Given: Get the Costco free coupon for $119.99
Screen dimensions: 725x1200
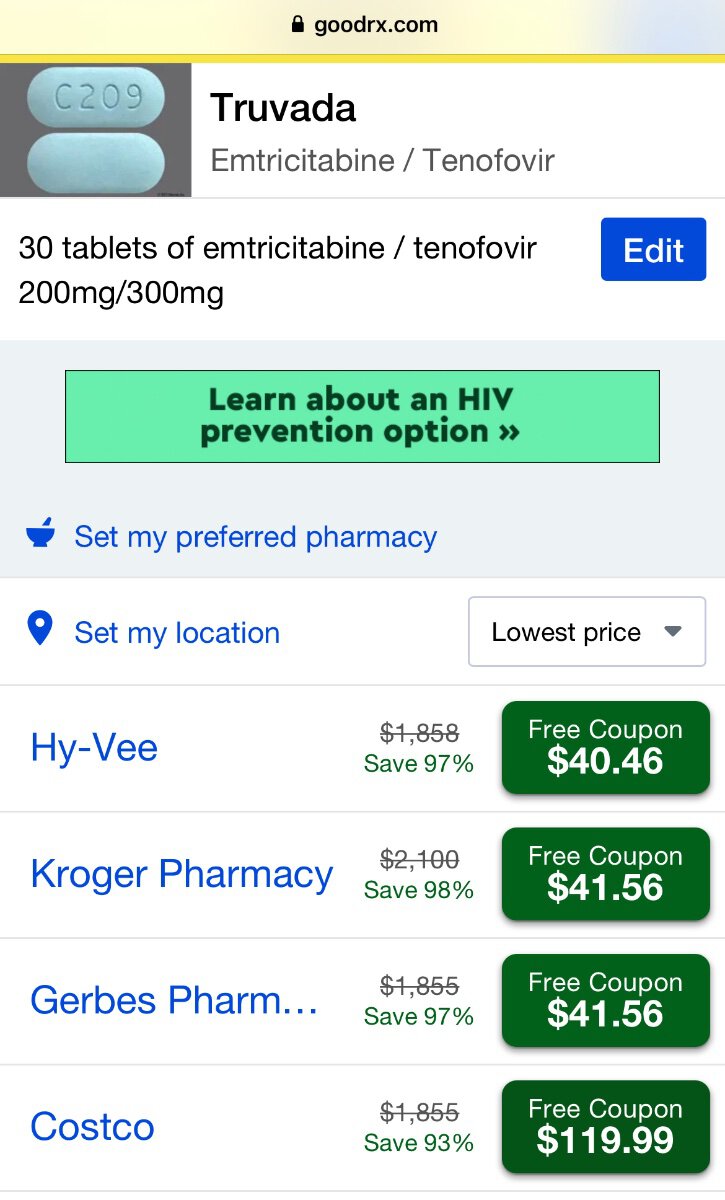Looking at the screenshot, I should pyautogui.click(x=605, y=1127).
